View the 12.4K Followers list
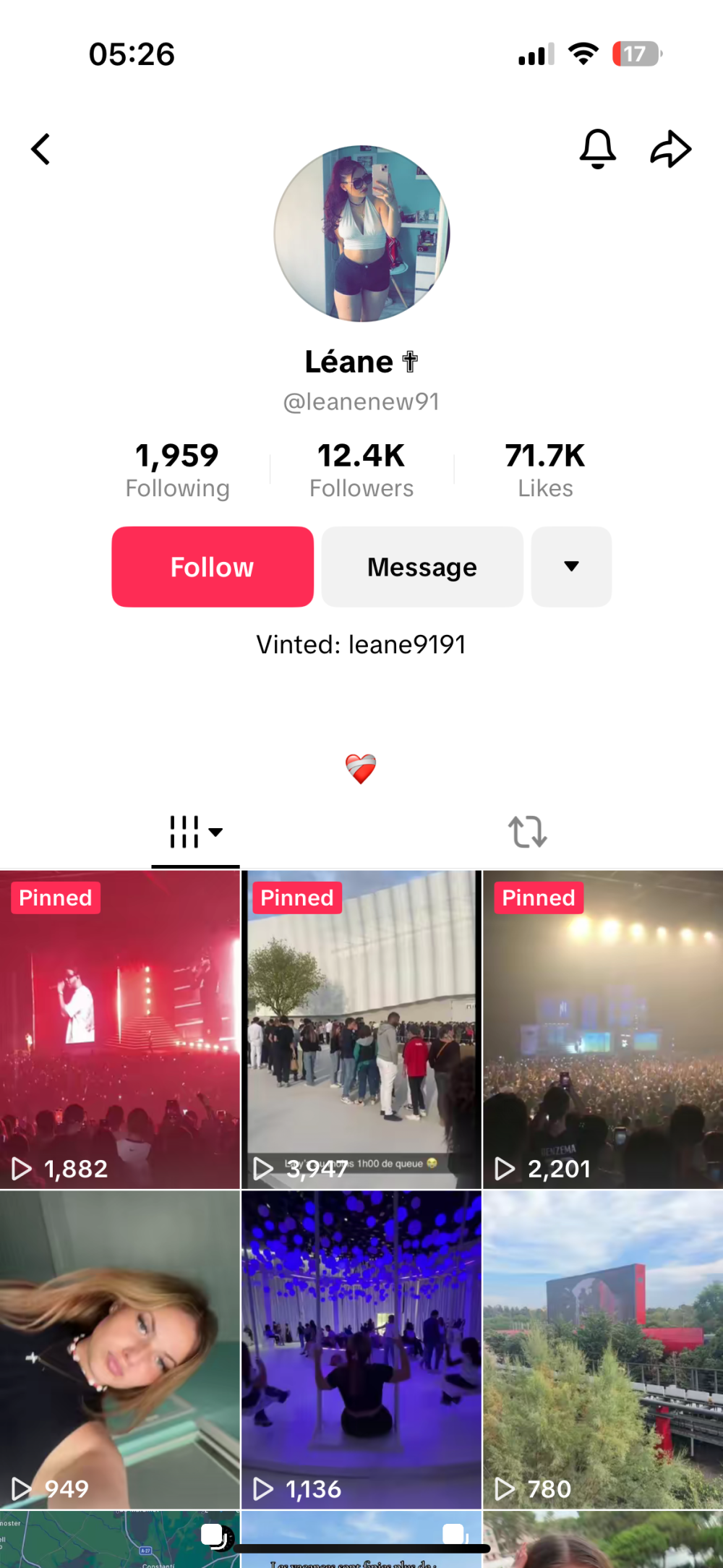 (361, 470)
